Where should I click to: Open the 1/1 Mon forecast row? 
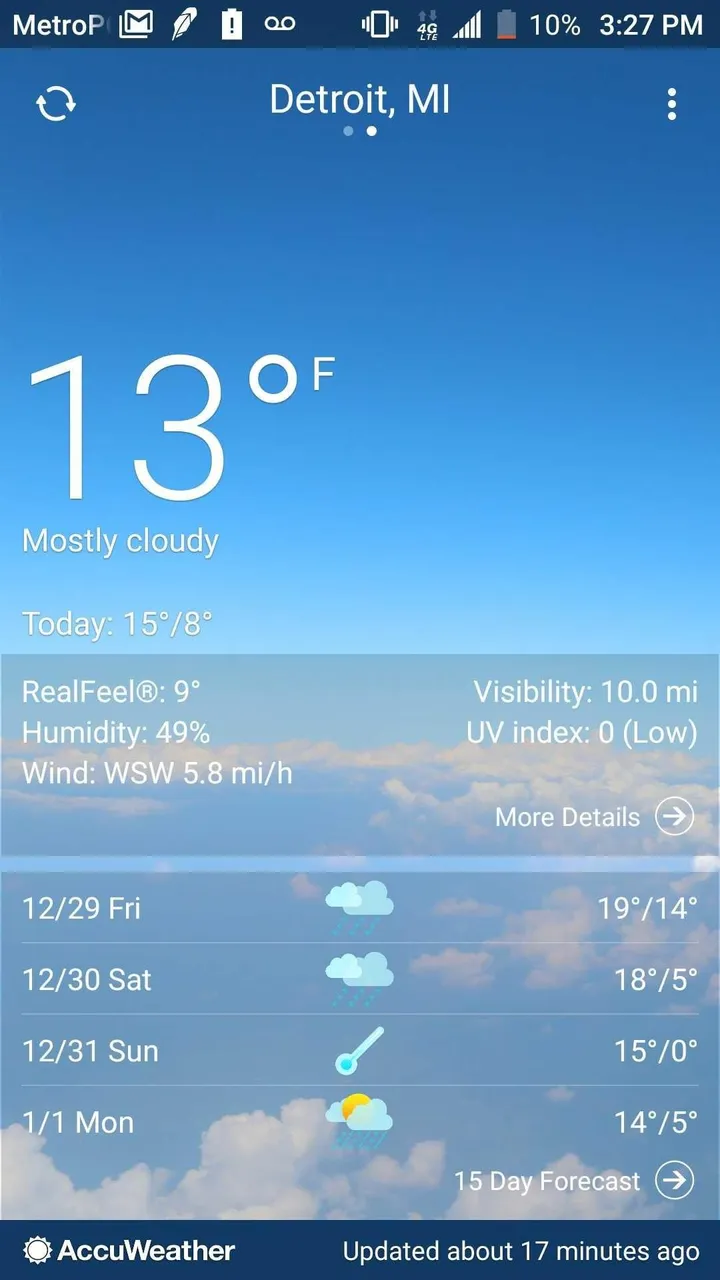point(360,1122)
